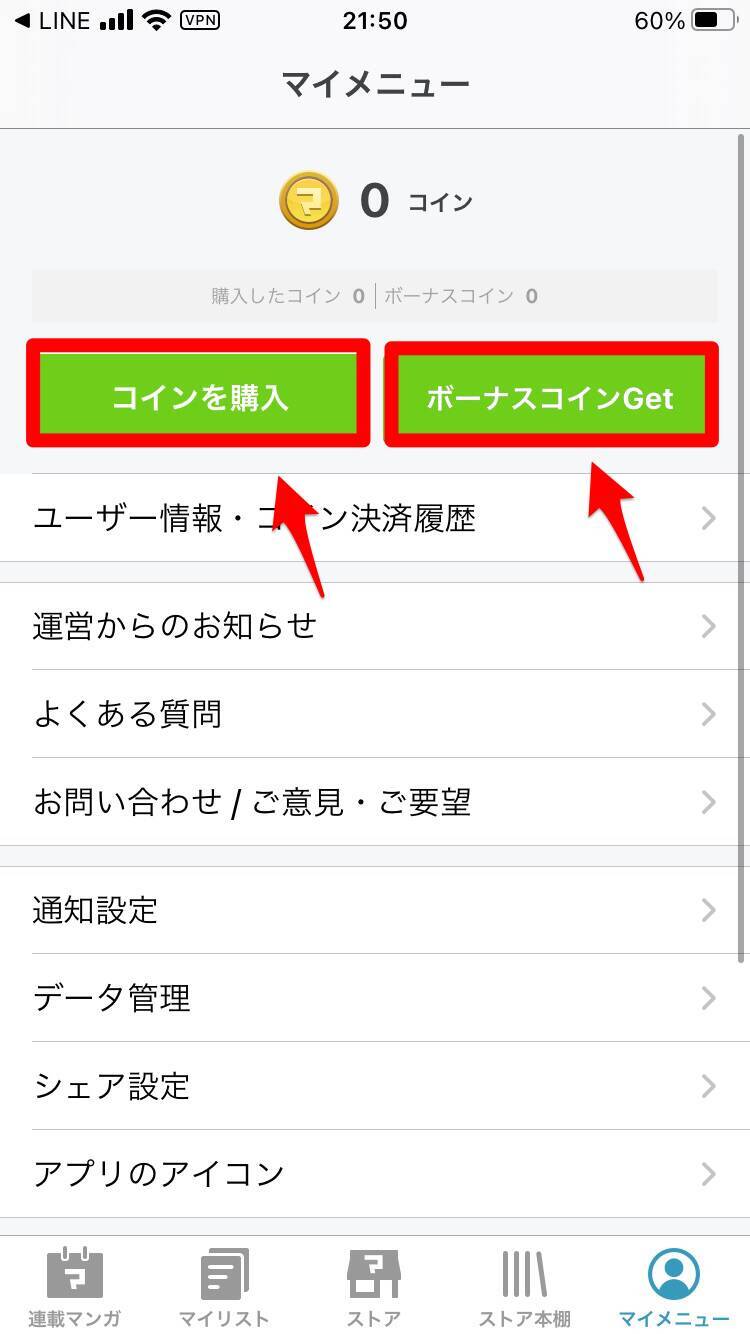Switch to the 連載マンガ tab
This screenshot has height=1334, width=750.
point(75,1286)
